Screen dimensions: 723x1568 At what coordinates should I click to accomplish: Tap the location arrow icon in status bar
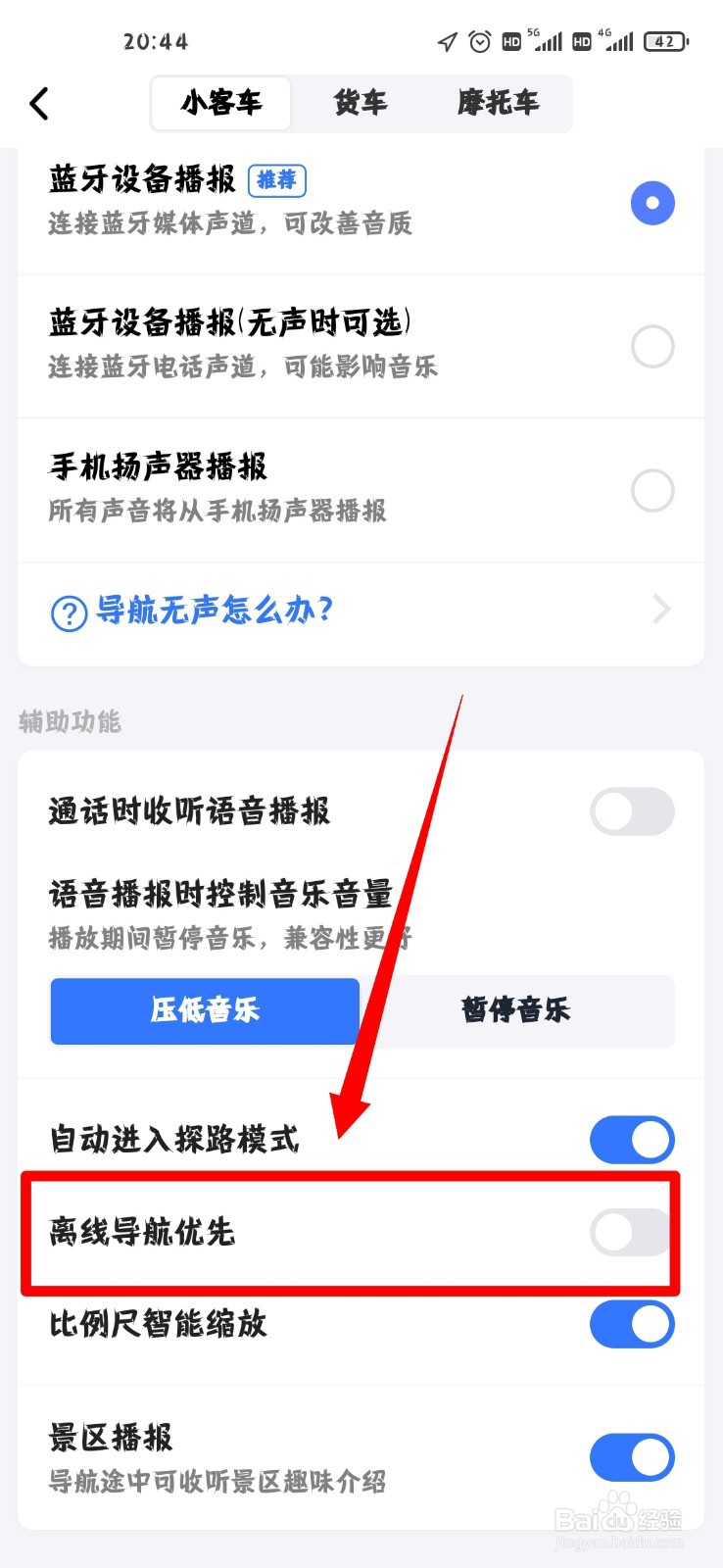pos(447,41)
